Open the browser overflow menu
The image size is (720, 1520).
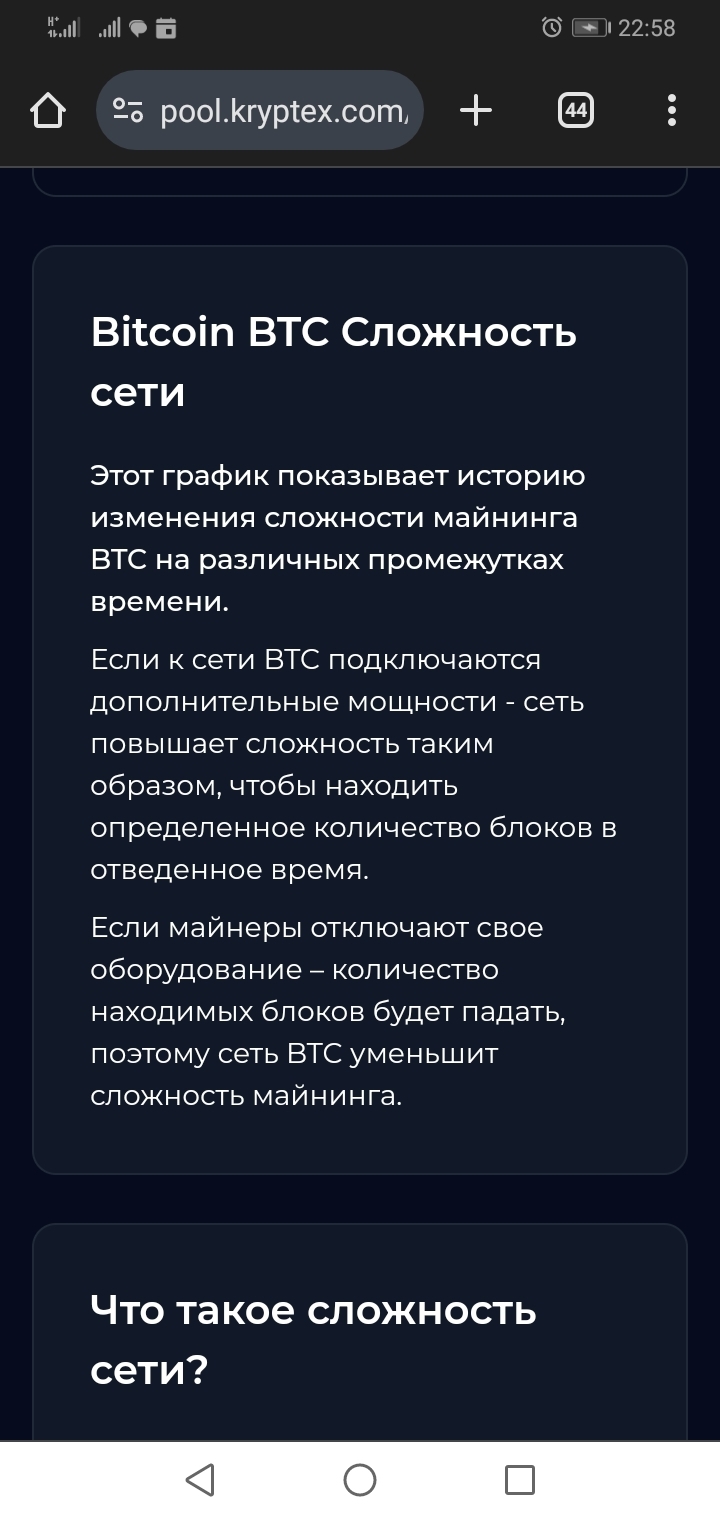click(x=671, y=111)
